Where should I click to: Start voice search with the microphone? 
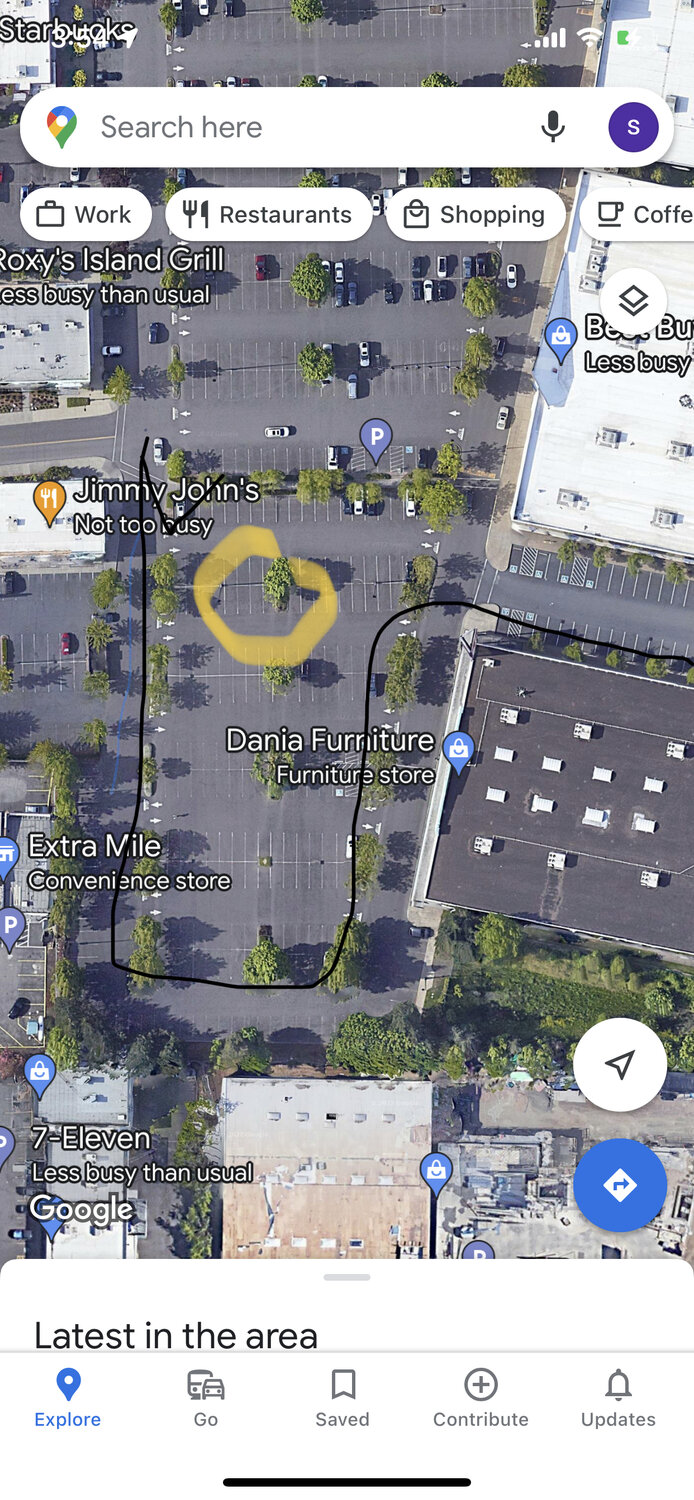553,127
